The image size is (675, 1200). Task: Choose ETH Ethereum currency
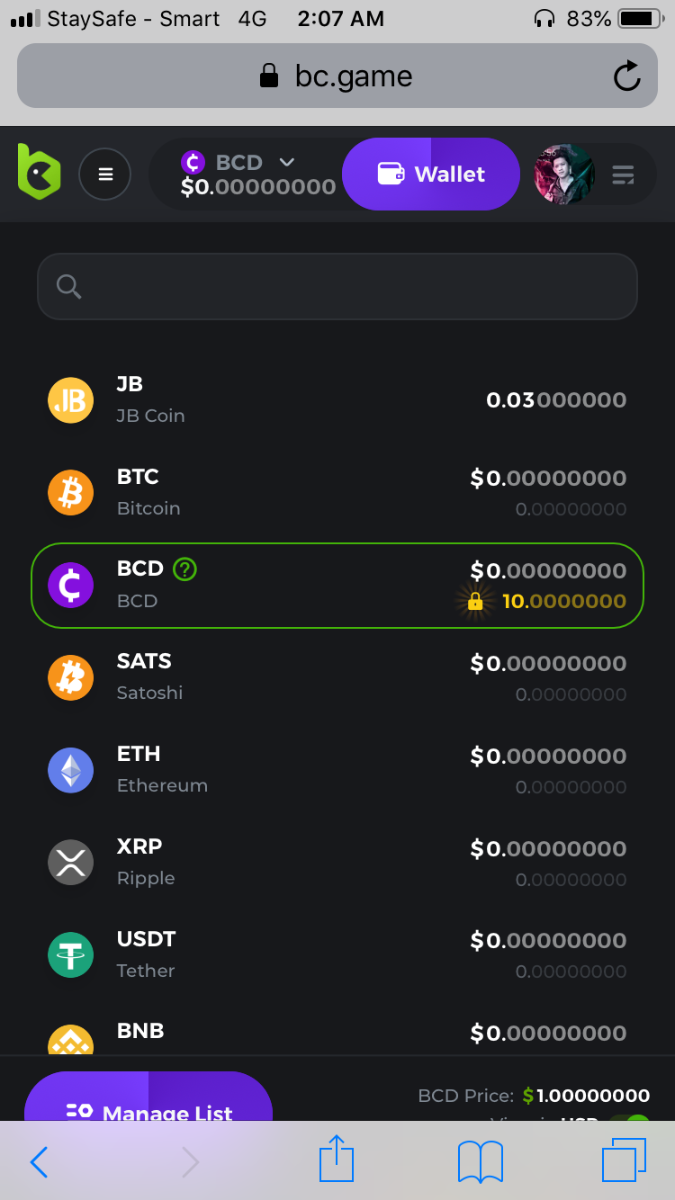(337, 769)
